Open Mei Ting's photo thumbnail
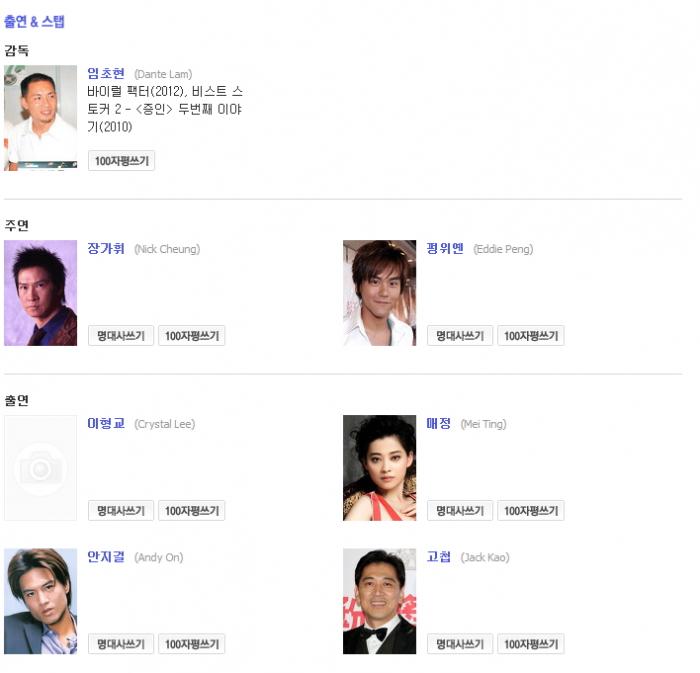700x673 pixels. click(x=379, y=468)
